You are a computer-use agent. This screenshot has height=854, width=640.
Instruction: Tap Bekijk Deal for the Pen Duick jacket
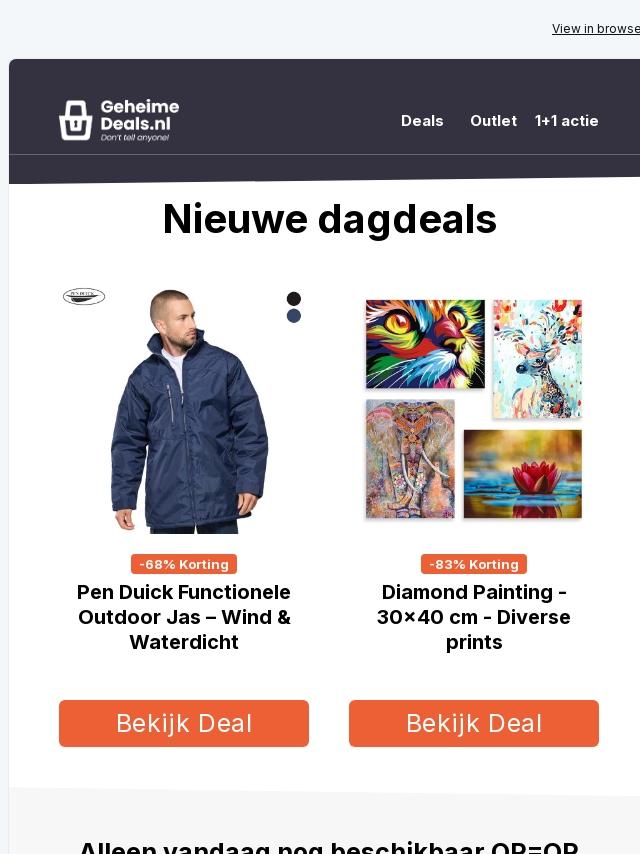click(x=184, y=723)
